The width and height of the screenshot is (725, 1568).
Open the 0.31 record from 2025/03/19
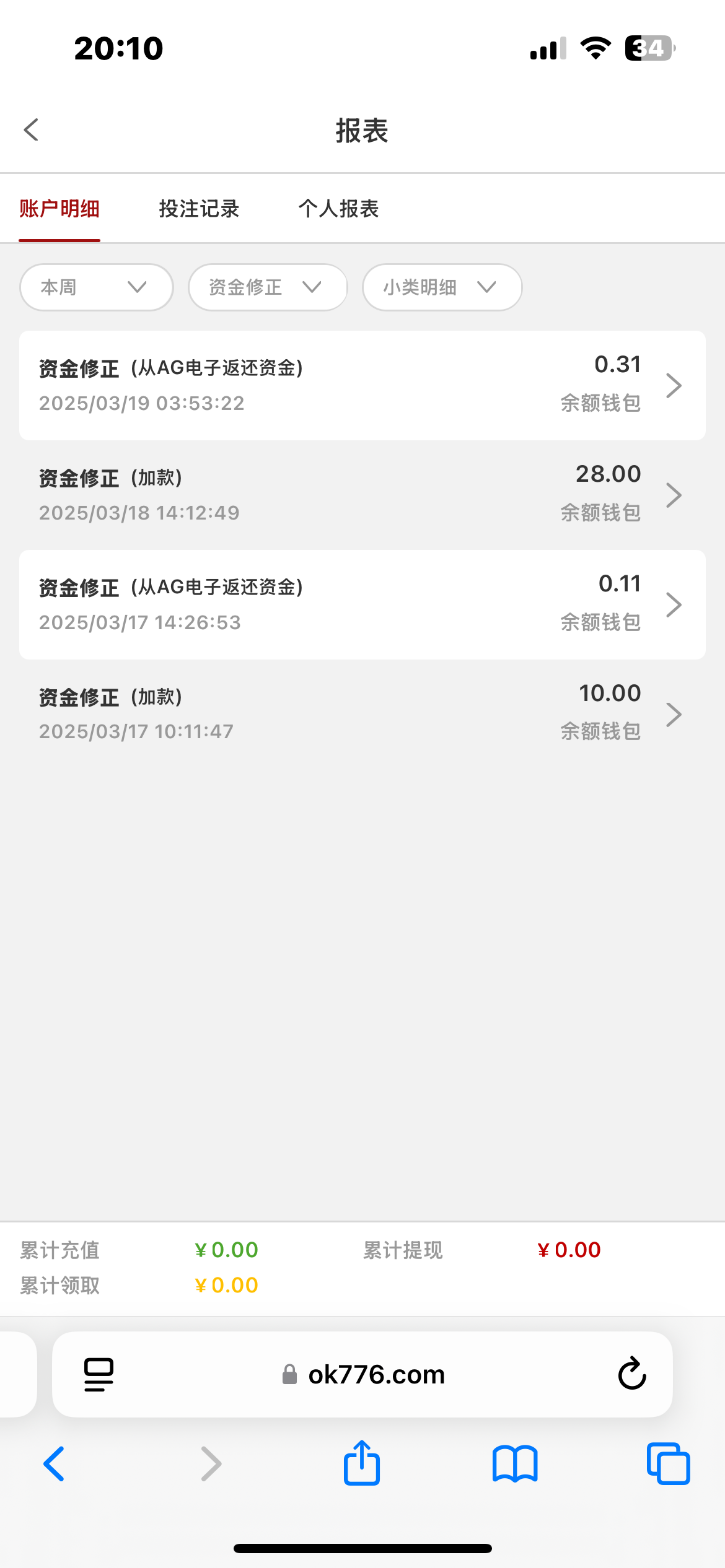click(x=362, y=385)
